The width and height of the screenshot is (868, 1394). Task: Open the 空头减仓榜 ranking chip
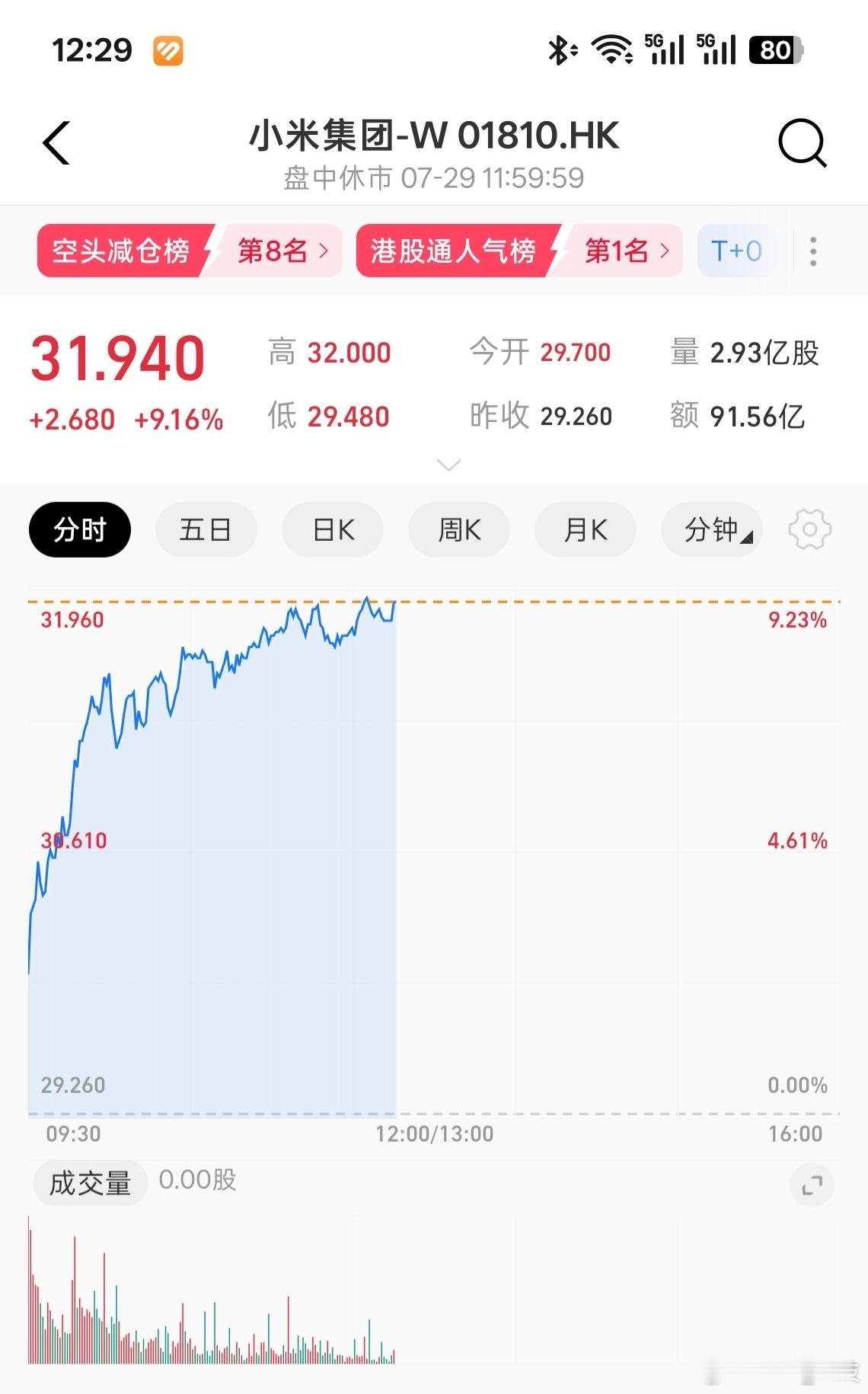pyautogui.click(x=190, y=251)
